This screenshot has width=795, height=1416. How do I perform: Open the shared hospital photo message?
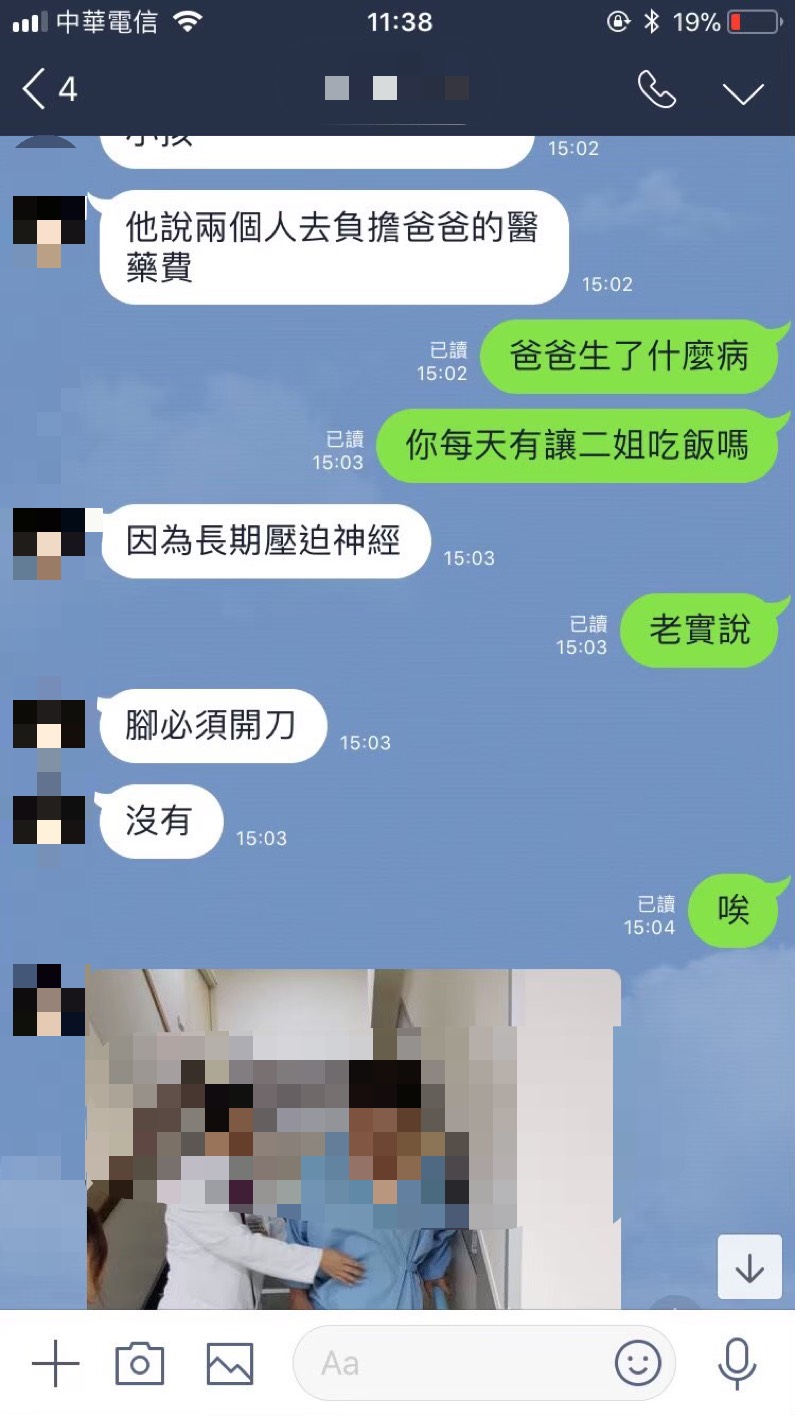point(353,1138)
